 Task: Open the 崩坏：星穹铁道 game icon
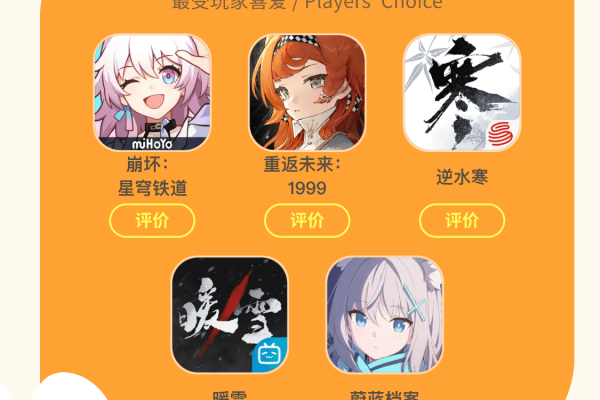pyautogui.click(x=152, y=93)
